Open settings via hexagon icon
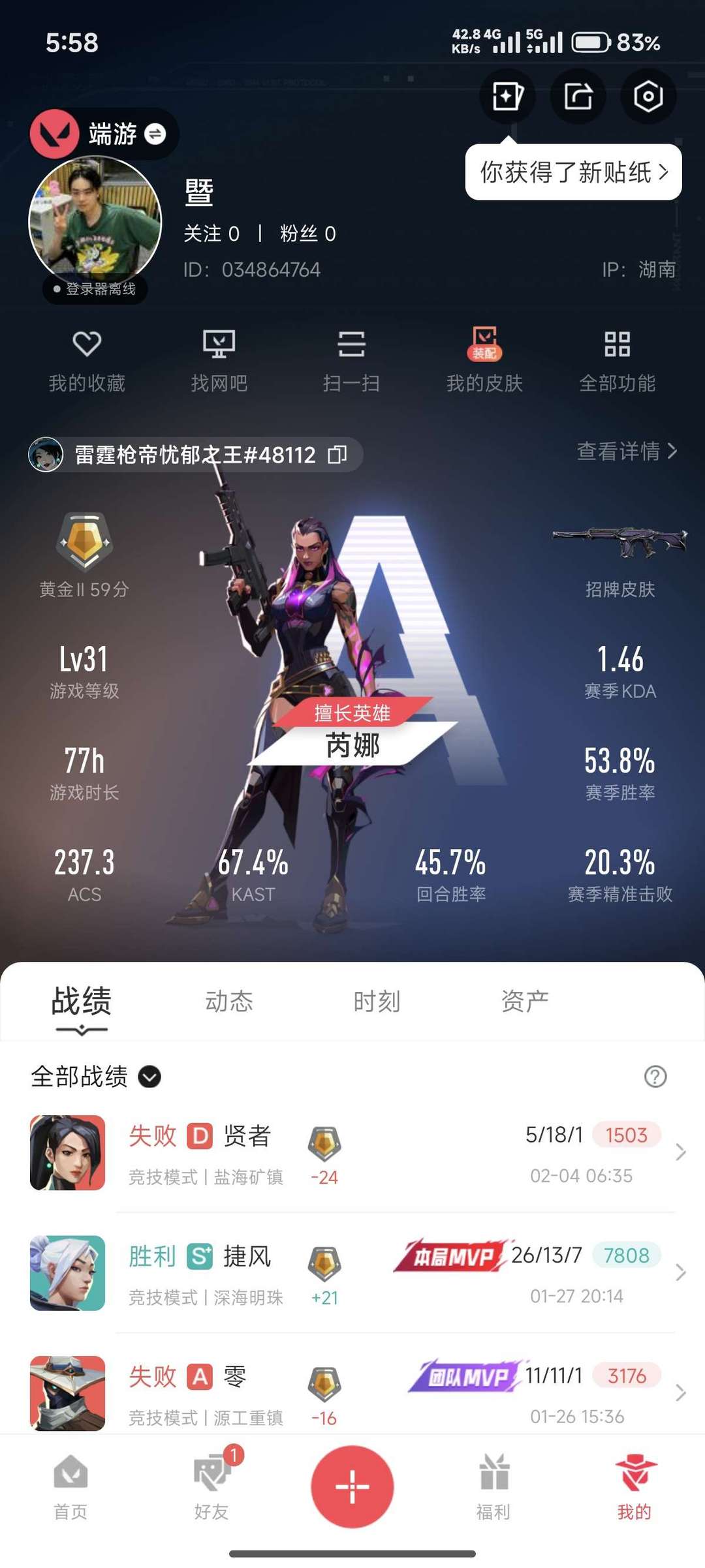 pos(648,96)
